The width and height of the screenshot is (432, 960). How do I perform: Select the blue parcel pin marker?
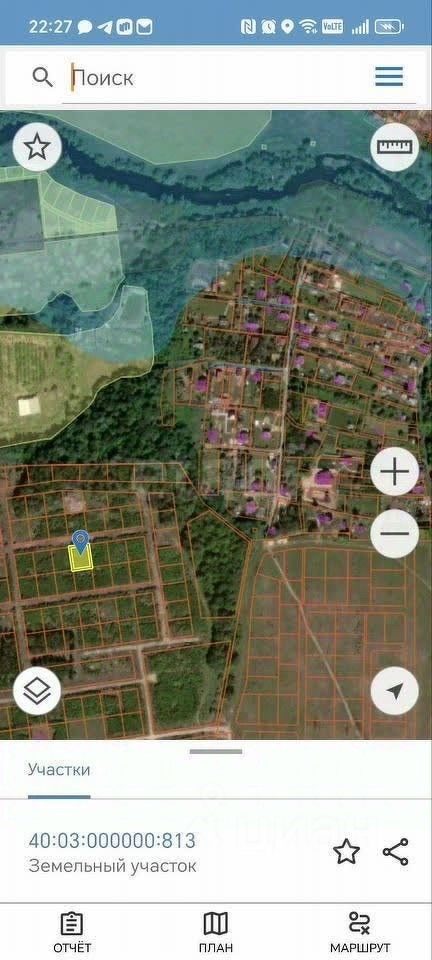tap(80, 543)
